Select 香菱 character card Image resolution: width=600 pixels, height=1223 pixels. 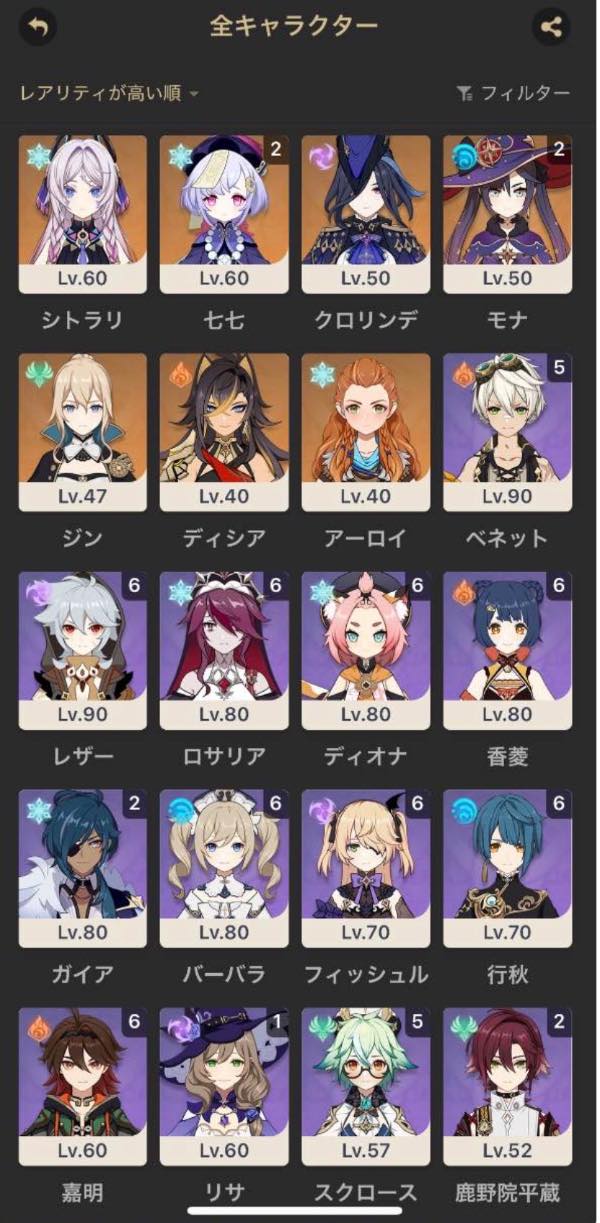click(507, 650)
